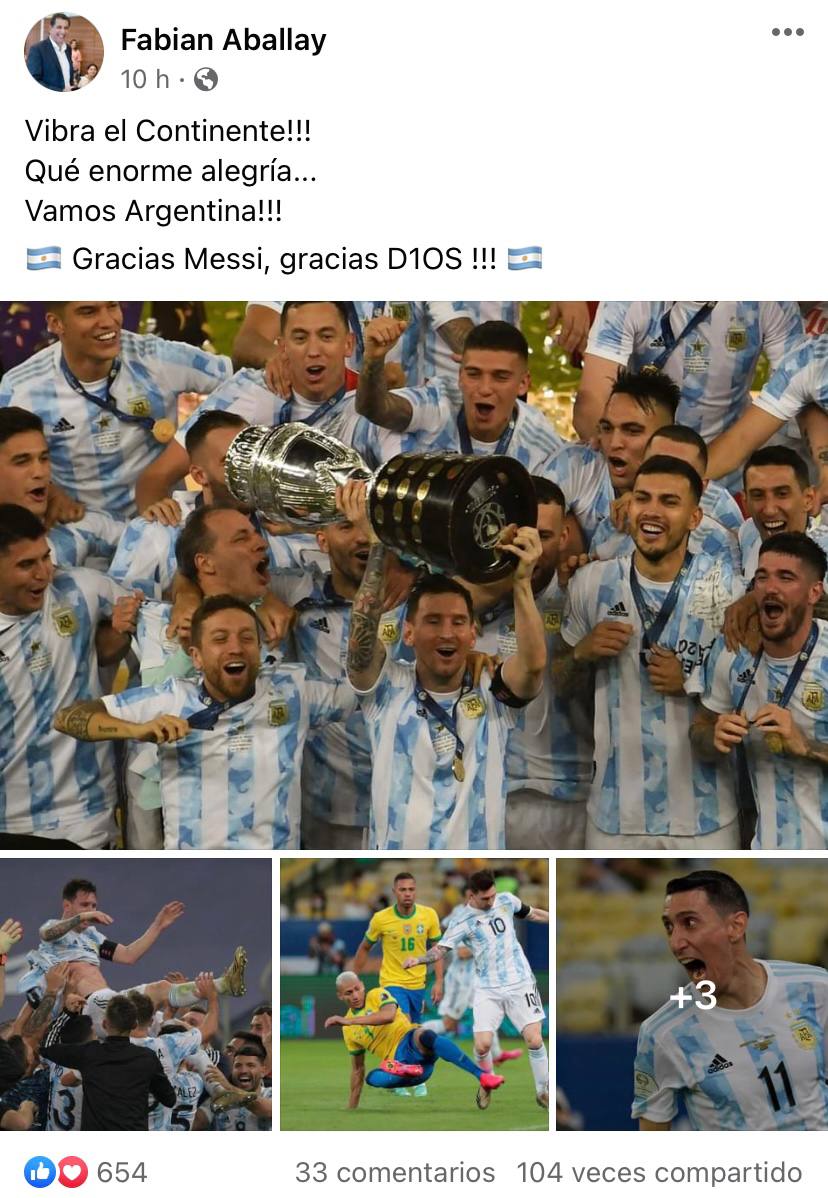View the 654 reactions list
The width and height of the screenshot is (828, 1198).
click(86, 1172)
